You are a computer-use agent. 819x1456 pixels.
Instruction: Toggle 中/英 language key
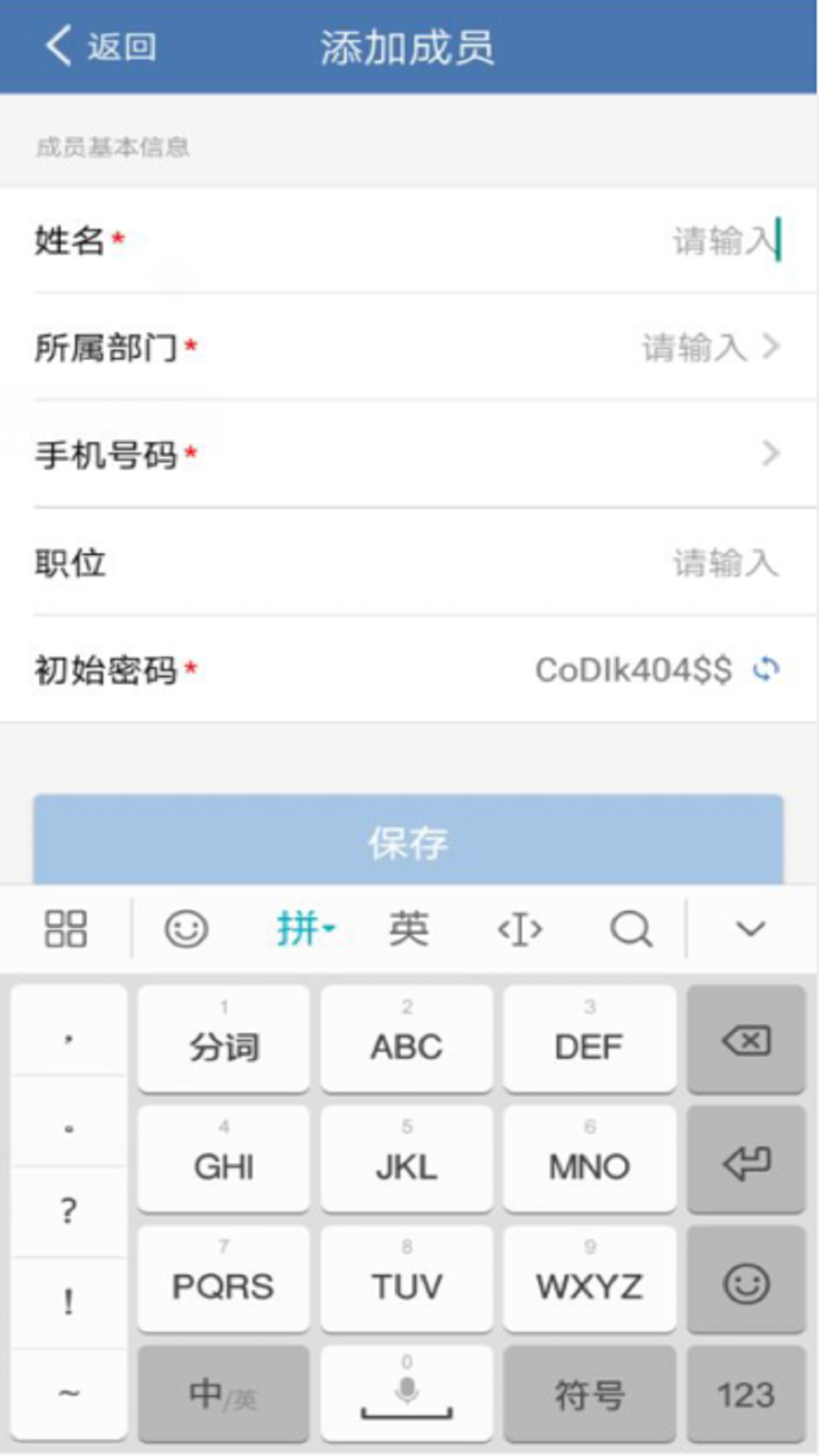pyautogui.click(x=223, y=1394)
